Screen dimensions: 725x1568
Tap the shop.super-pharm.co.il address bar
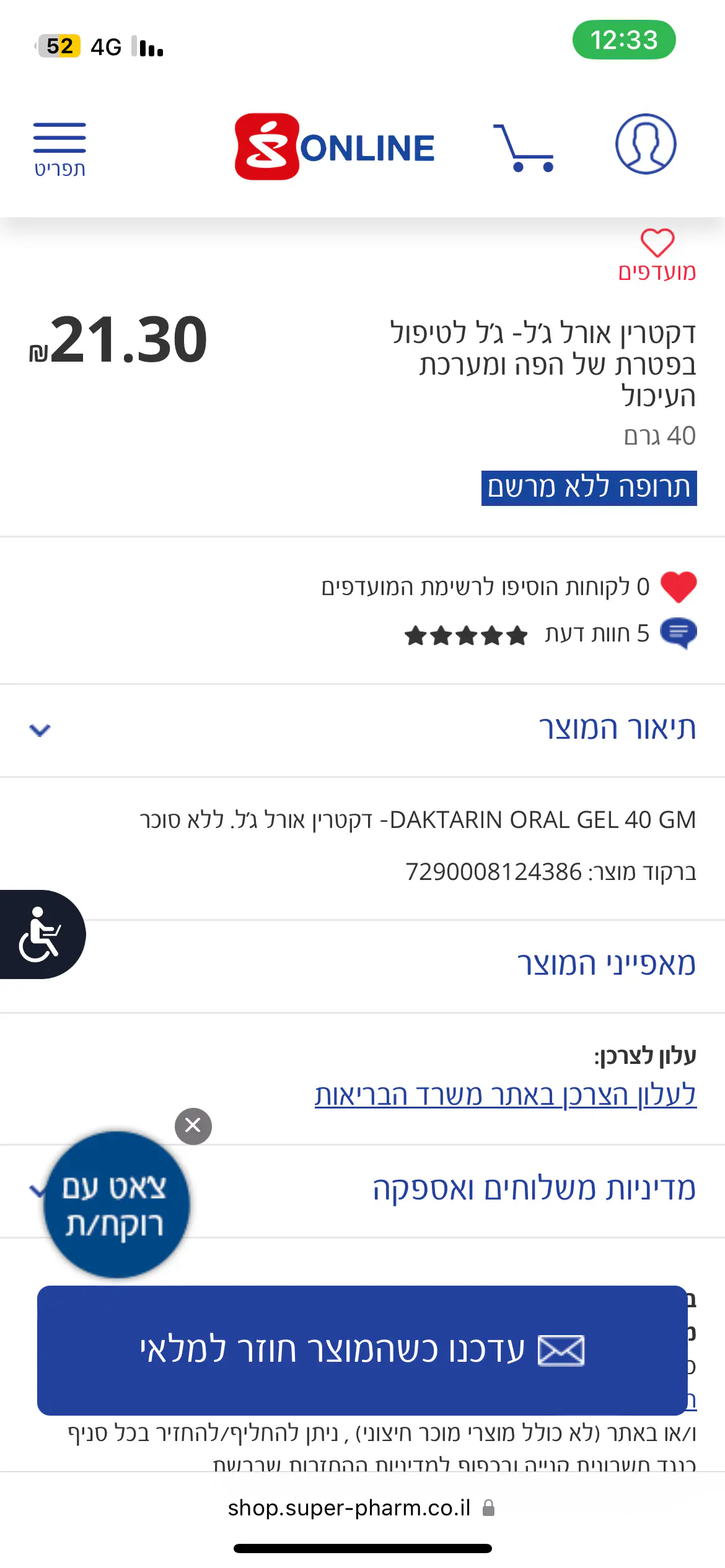pos(361,1507)
